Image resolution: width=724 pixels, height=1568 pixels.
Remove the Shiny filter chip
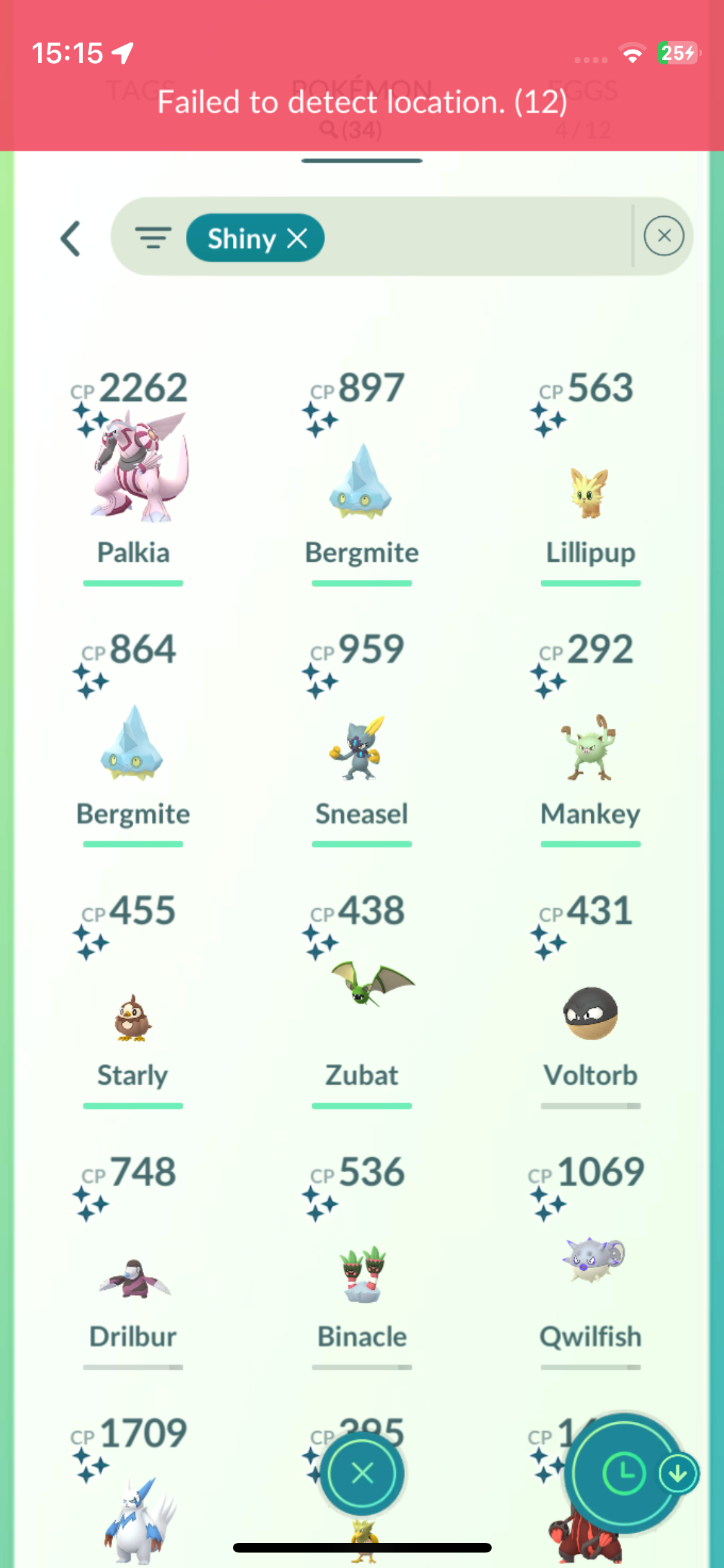point(297,239)
